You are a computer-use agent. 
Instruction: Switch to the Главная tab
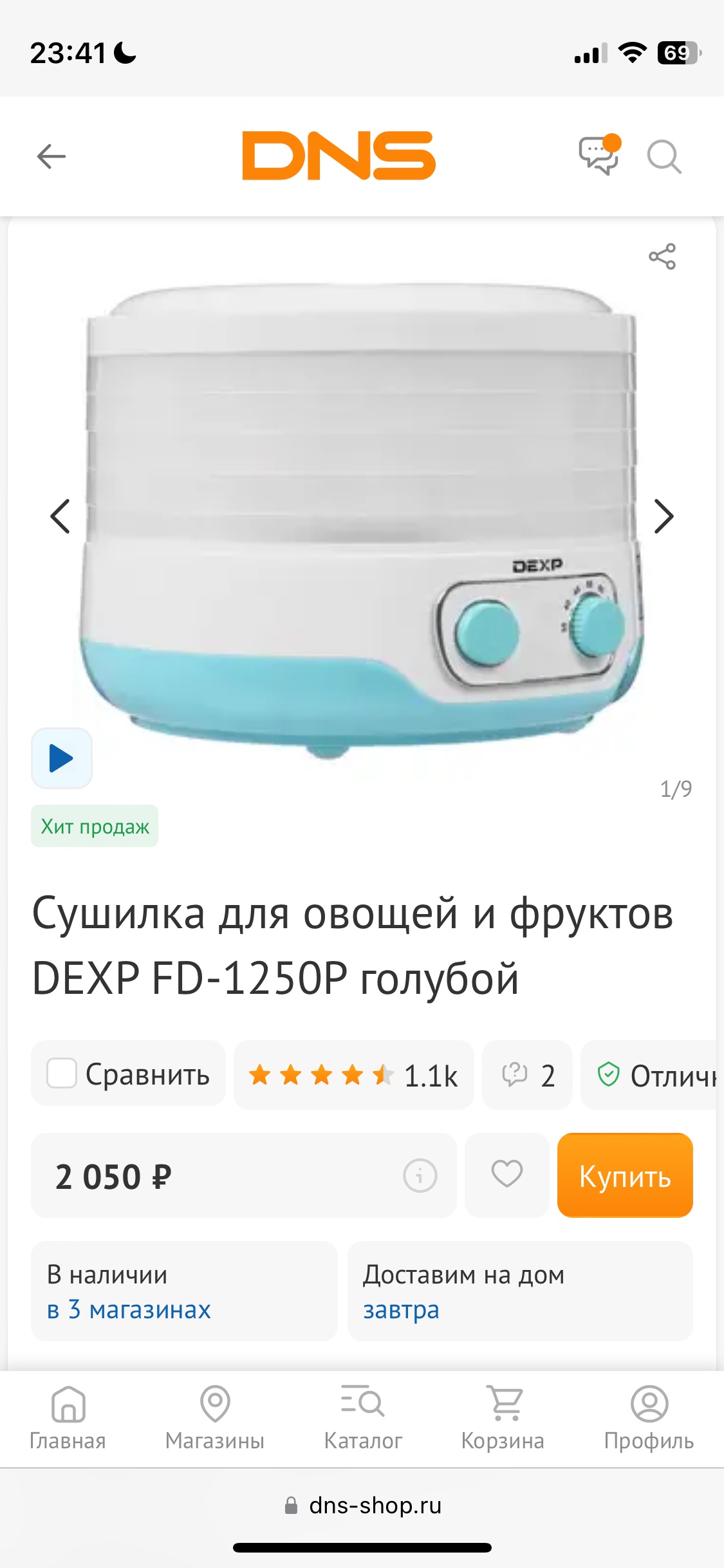(x=68, y=1417)
